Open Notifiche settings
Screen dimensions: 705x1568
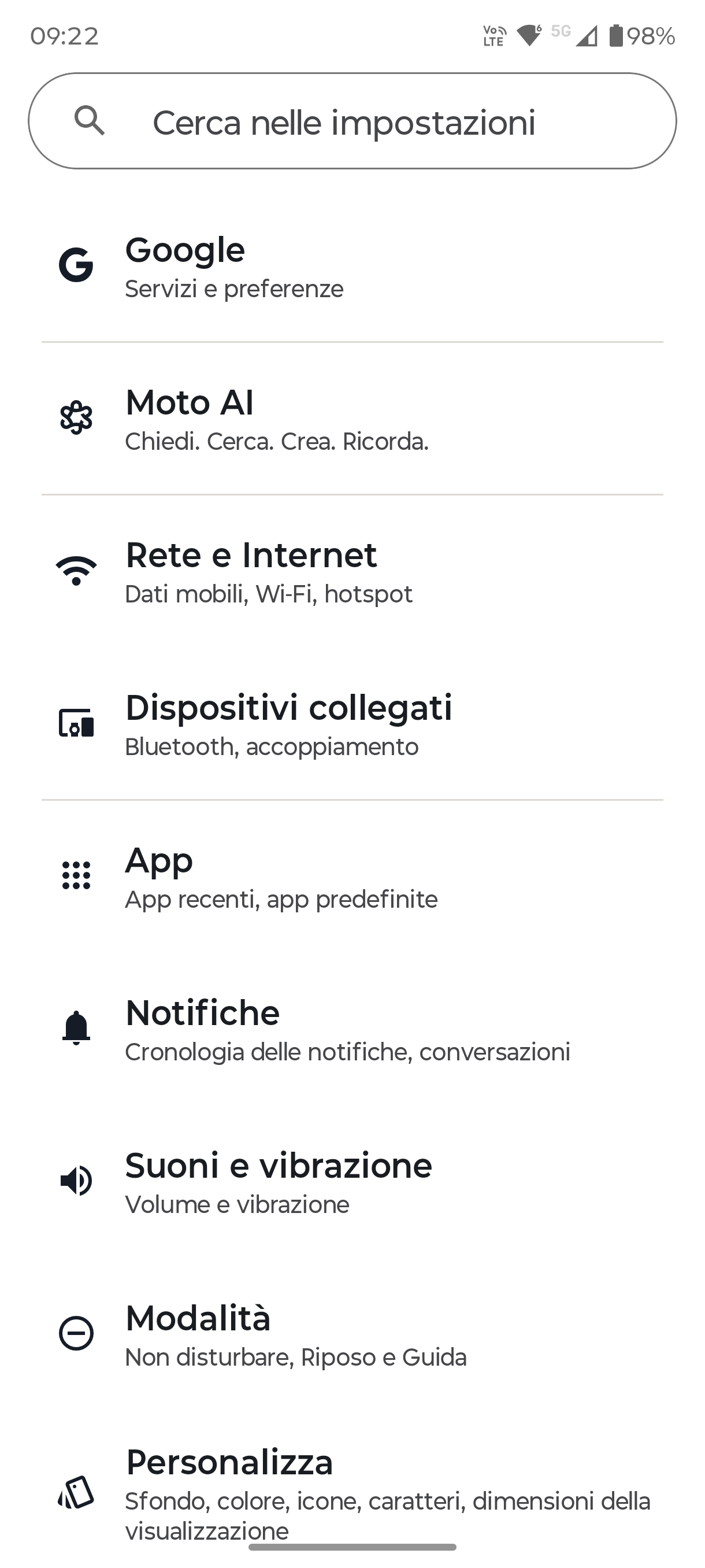[352, 1029]
